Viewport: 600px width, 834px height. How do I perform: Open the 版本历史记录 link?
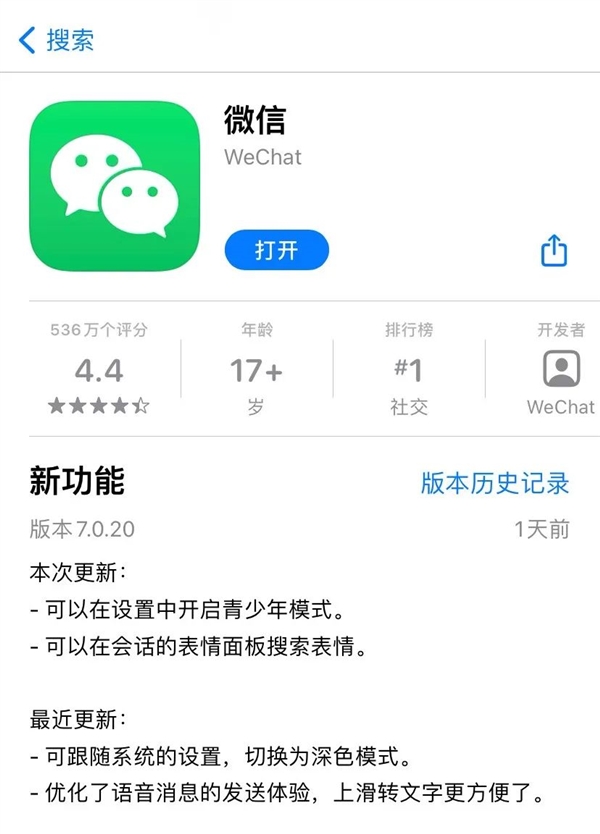[x=494, y=483]
